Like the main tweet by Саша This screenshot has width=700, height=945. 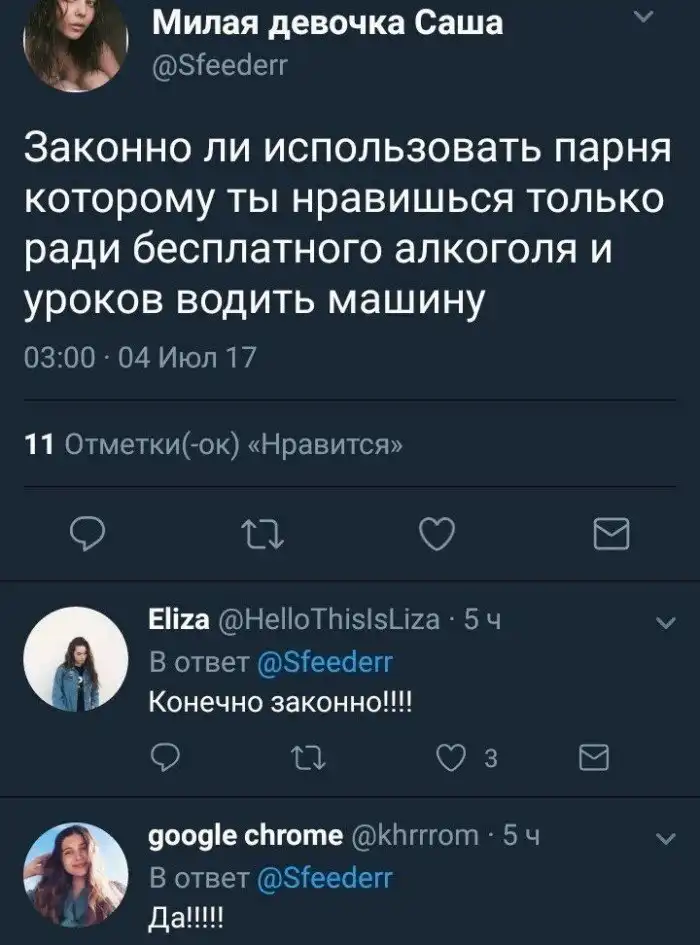pyautogui.click(x=437, y=535)
